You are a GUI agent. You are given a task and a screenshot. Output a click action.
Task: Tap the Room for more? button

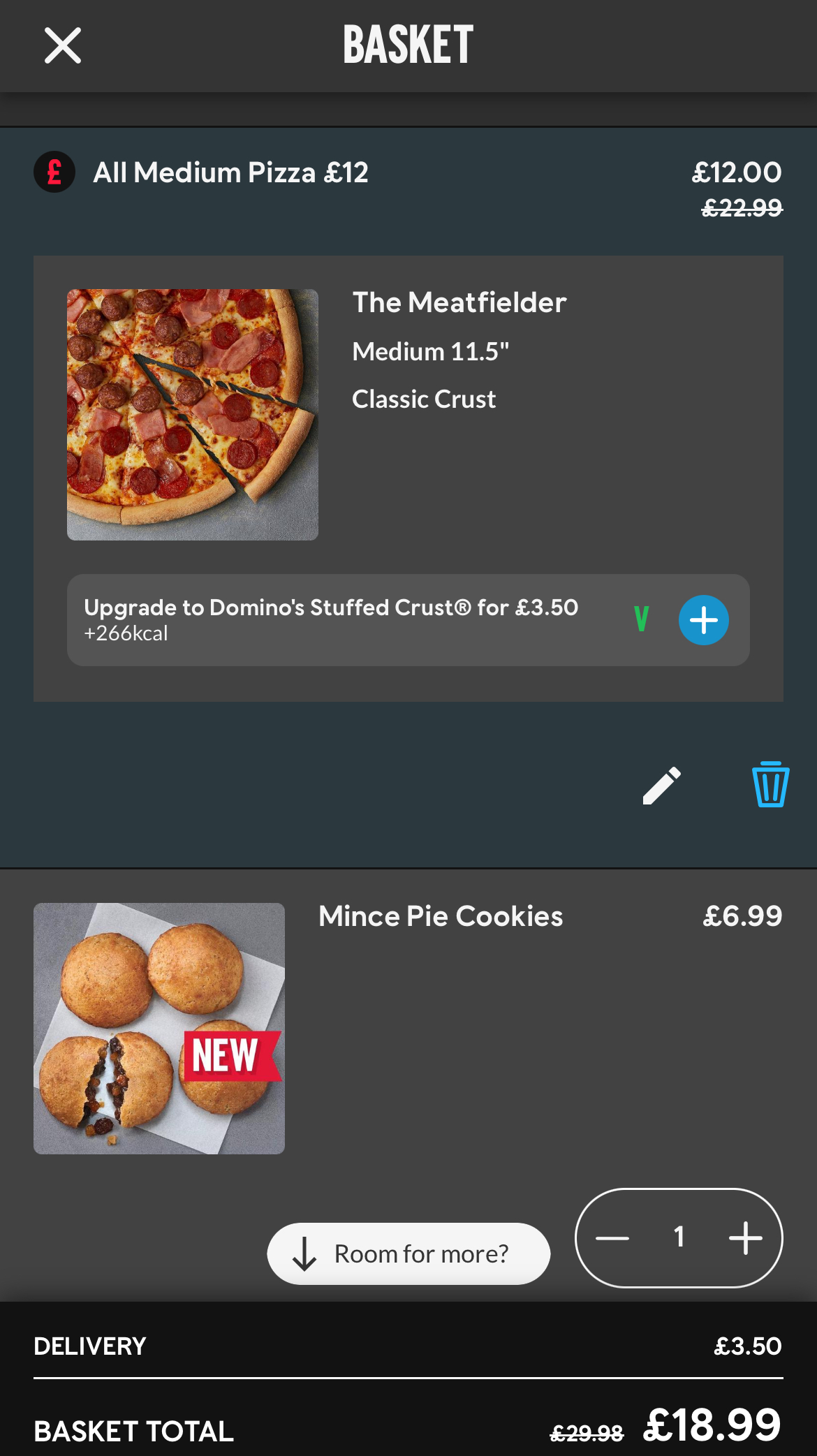408,1253
